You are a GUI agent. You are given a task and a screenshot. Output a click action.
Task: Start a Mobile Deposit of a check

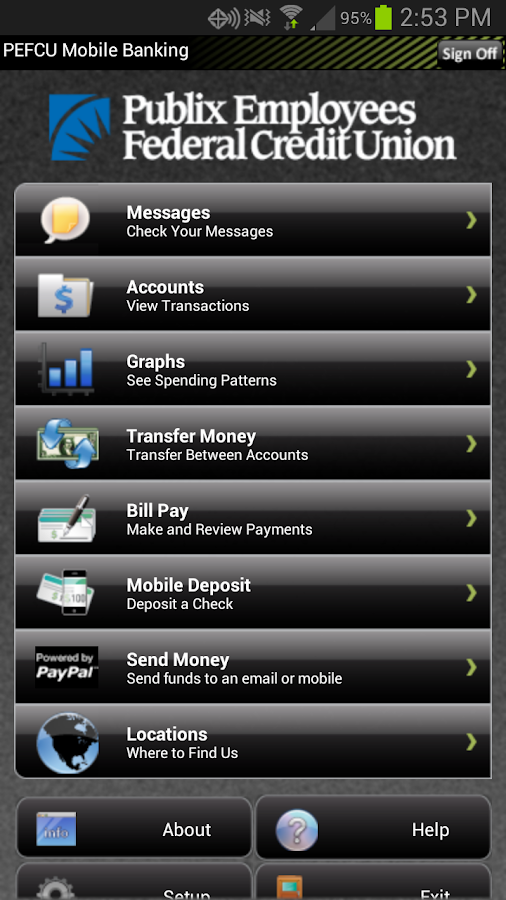253,593
